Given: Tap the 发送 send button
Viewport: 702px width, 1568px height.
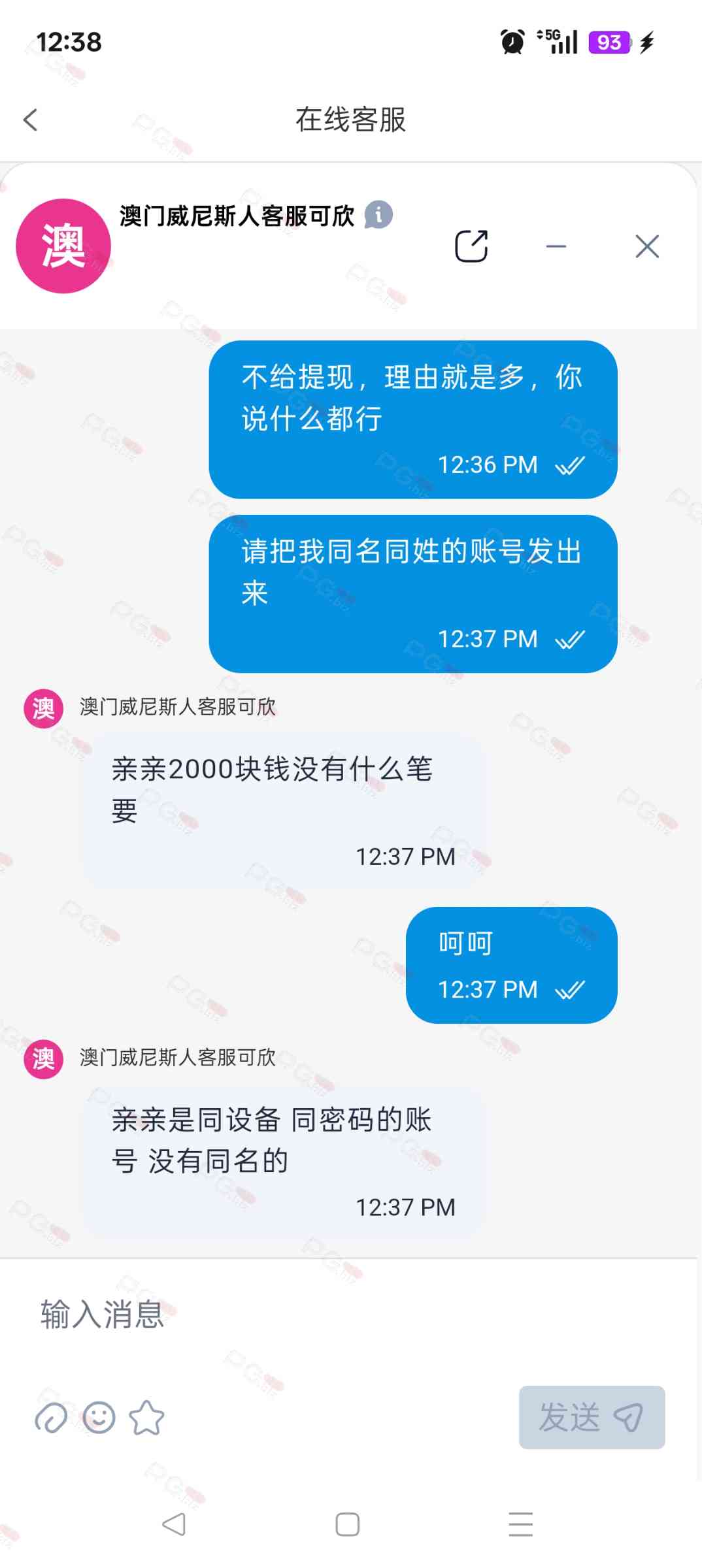Looking at the screenshot, I should tap(592, 1417).
